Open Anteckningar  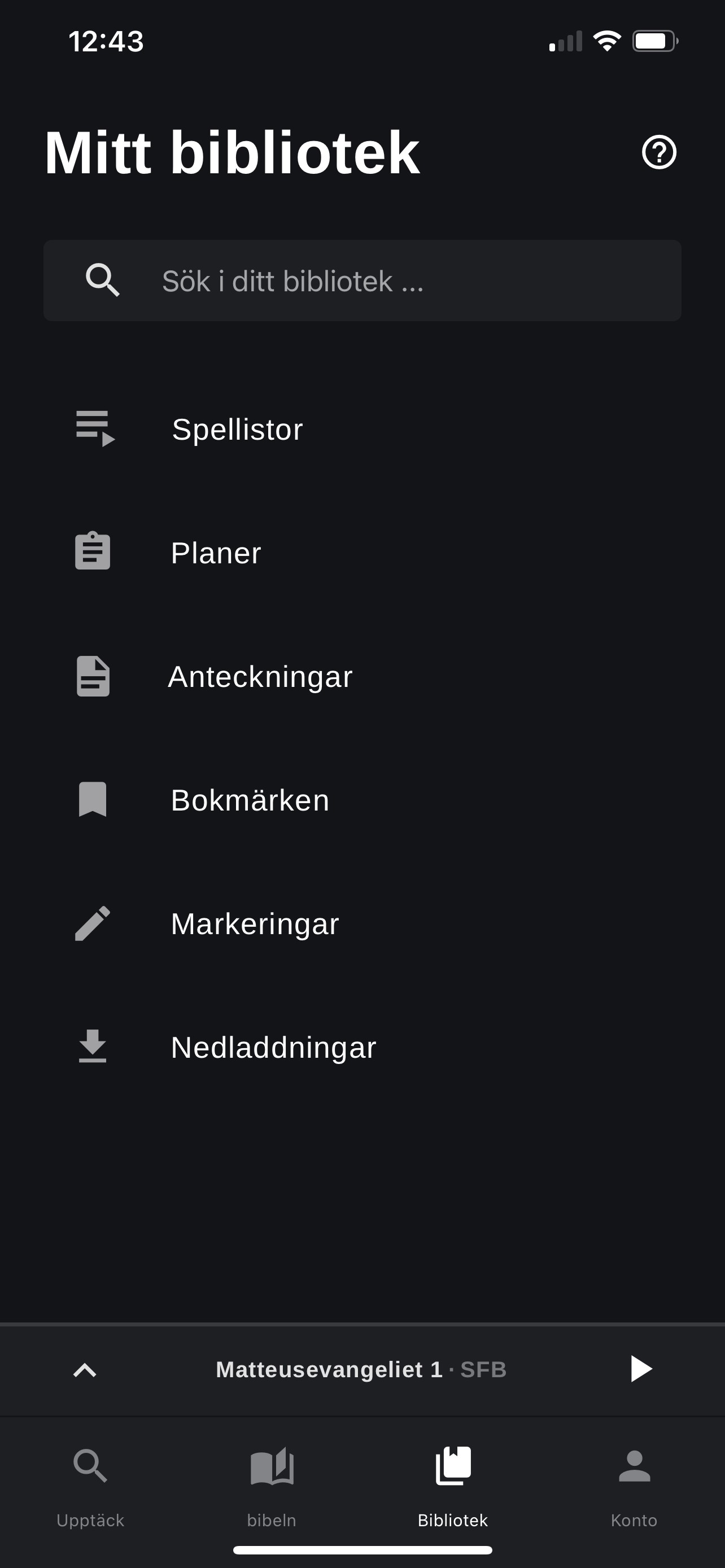coord(260,676)
